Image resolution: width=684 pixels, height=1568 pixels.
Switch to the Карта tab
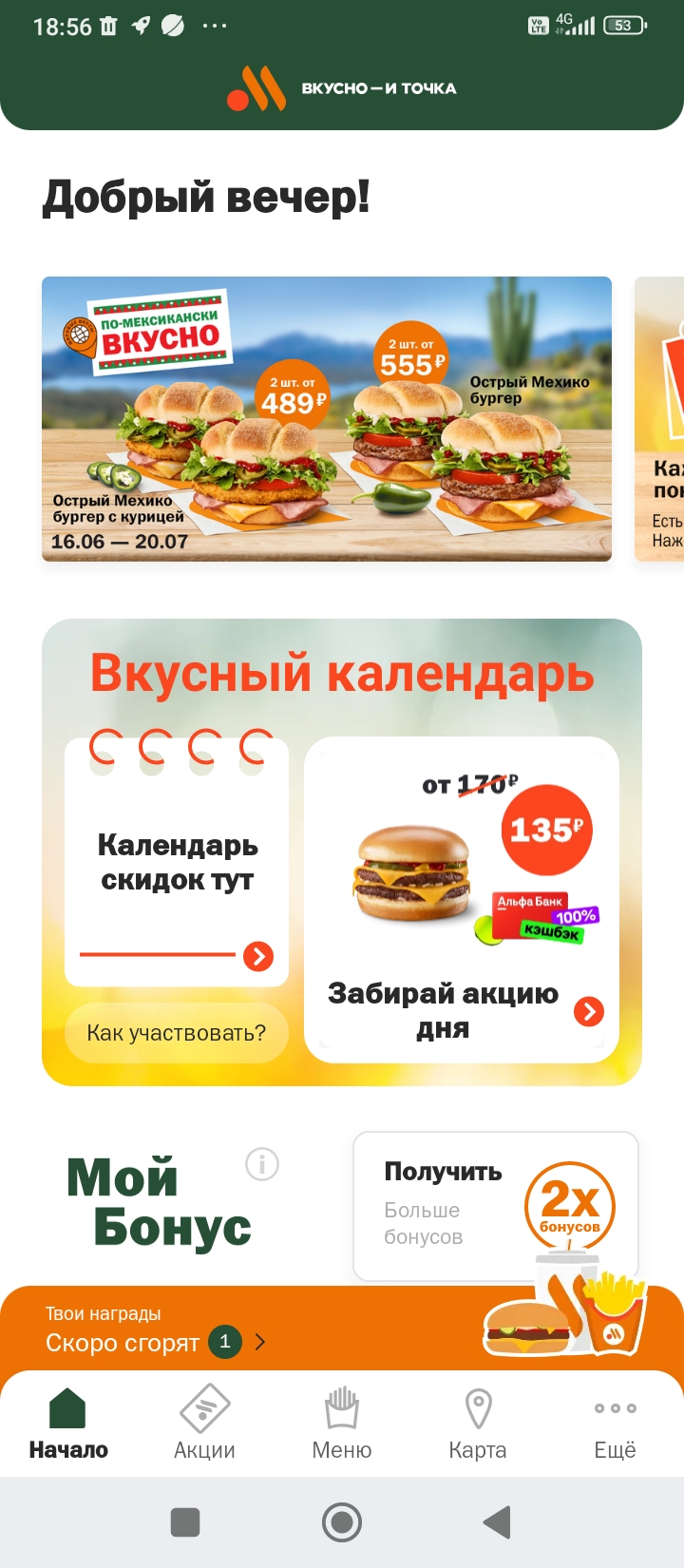(x=478, y=1423)
